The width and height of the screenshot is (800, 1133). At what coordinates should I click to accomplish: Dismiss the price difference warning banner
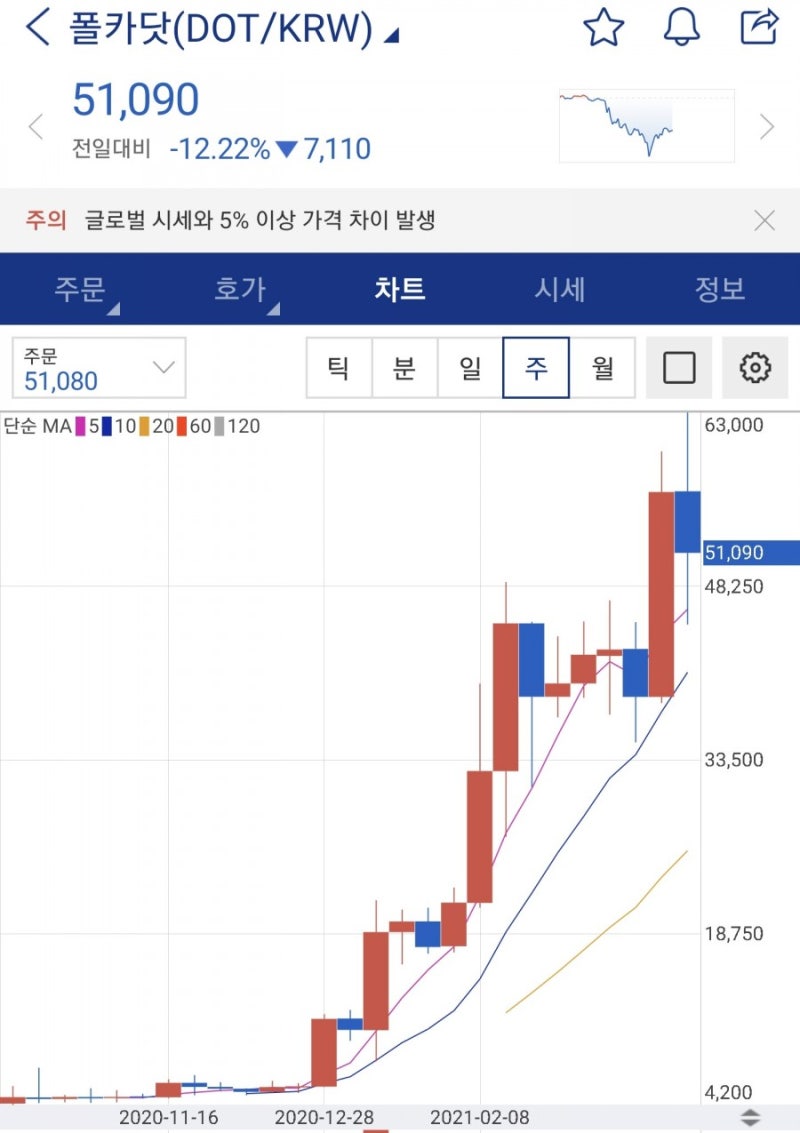pos(765,219)
